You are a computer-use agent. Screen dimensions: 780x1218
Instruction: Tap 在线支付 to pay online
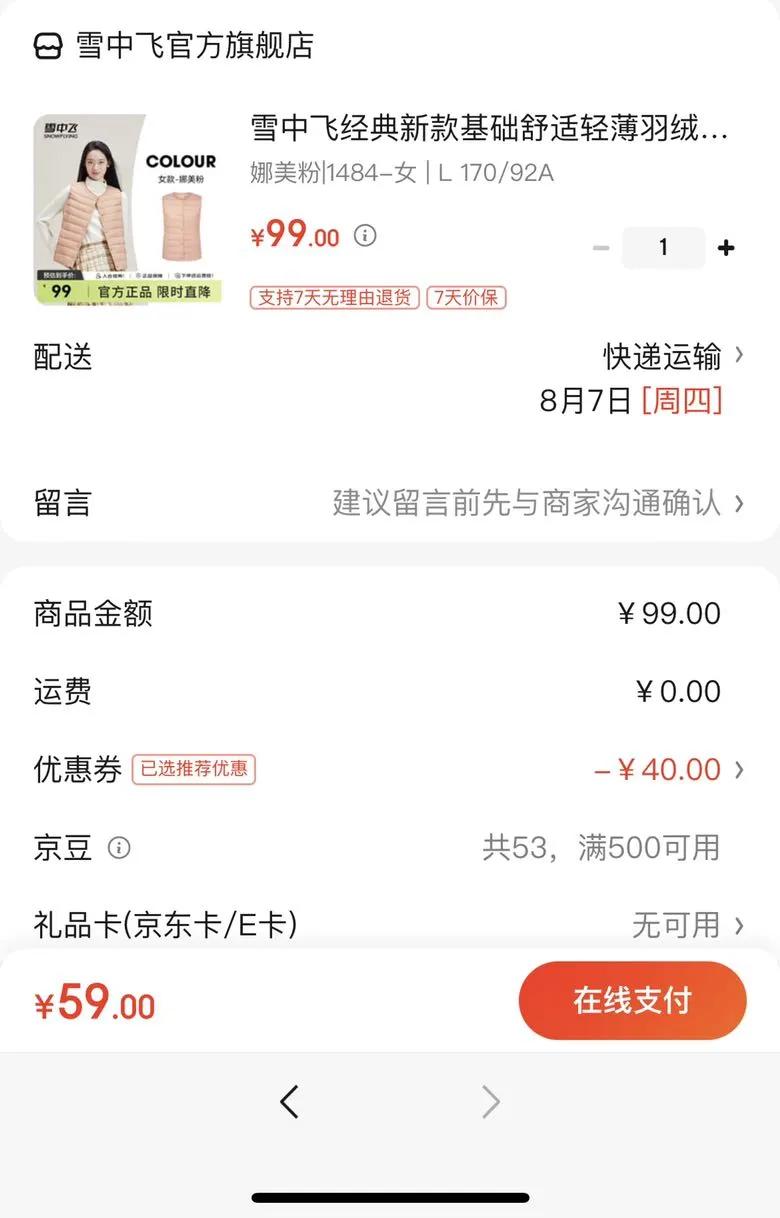pos(632,1001)
